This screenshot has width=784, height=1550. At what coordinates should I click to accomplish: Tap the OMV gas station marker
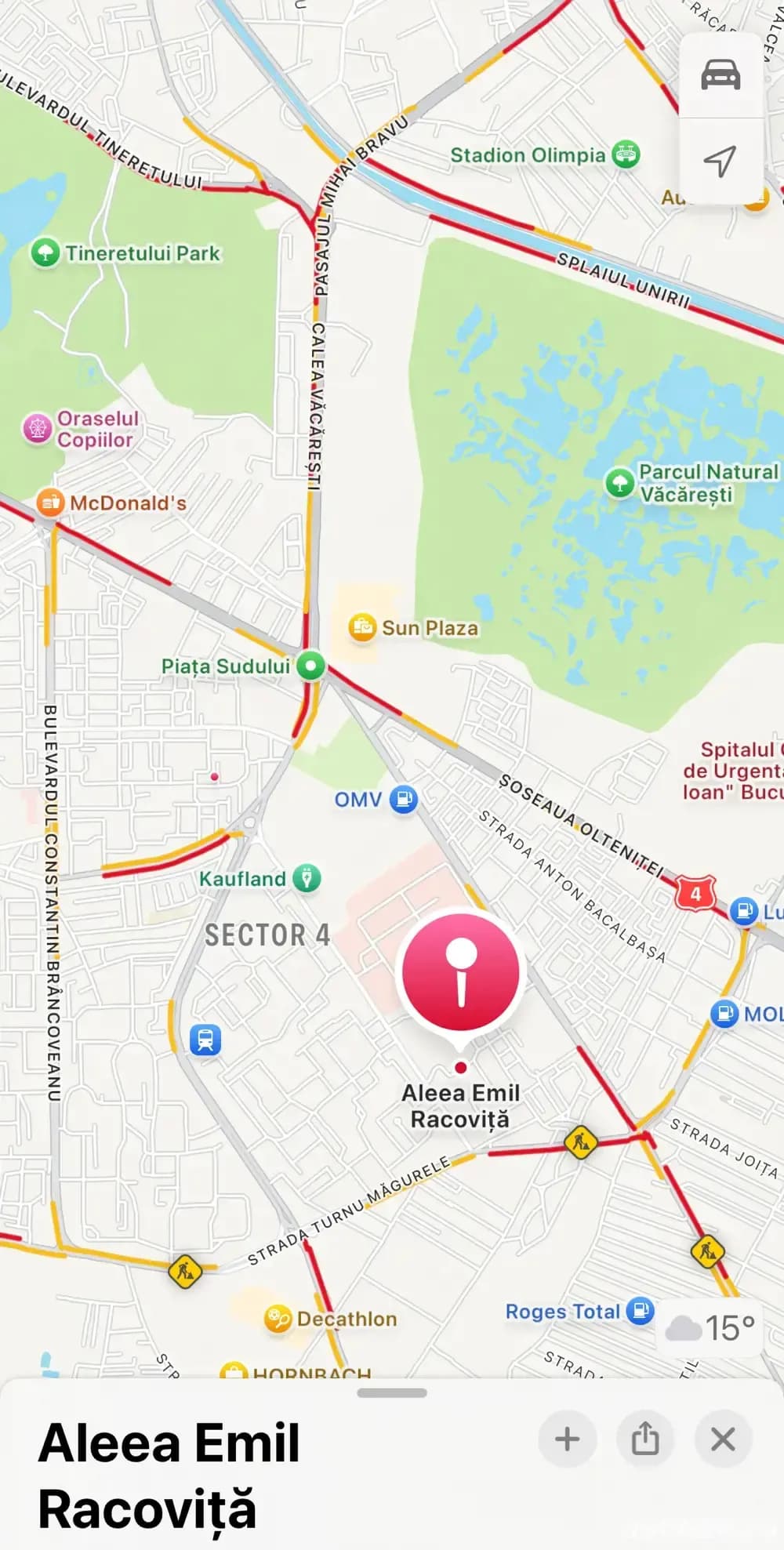(404, 800)
